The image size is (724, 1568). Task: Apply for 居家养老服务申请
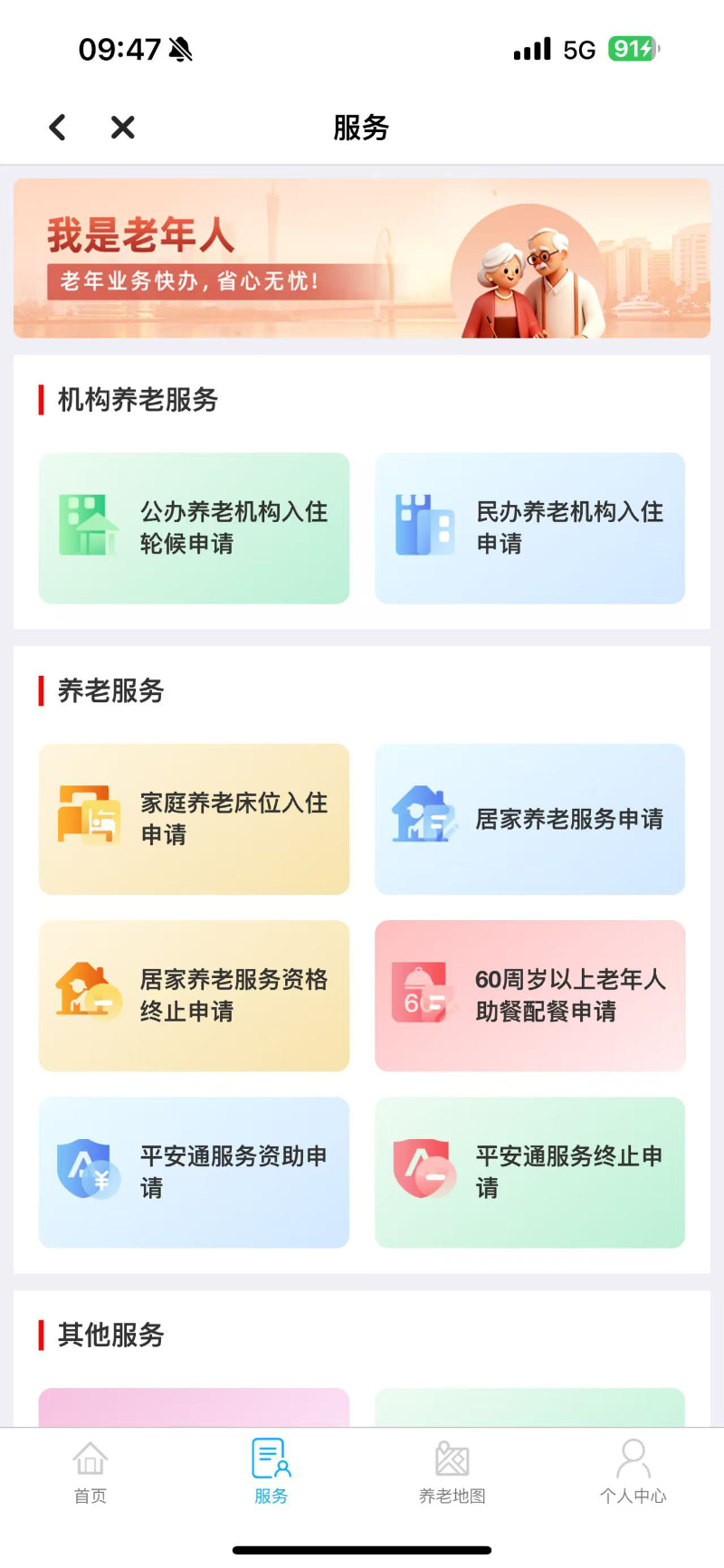[529, 819]
